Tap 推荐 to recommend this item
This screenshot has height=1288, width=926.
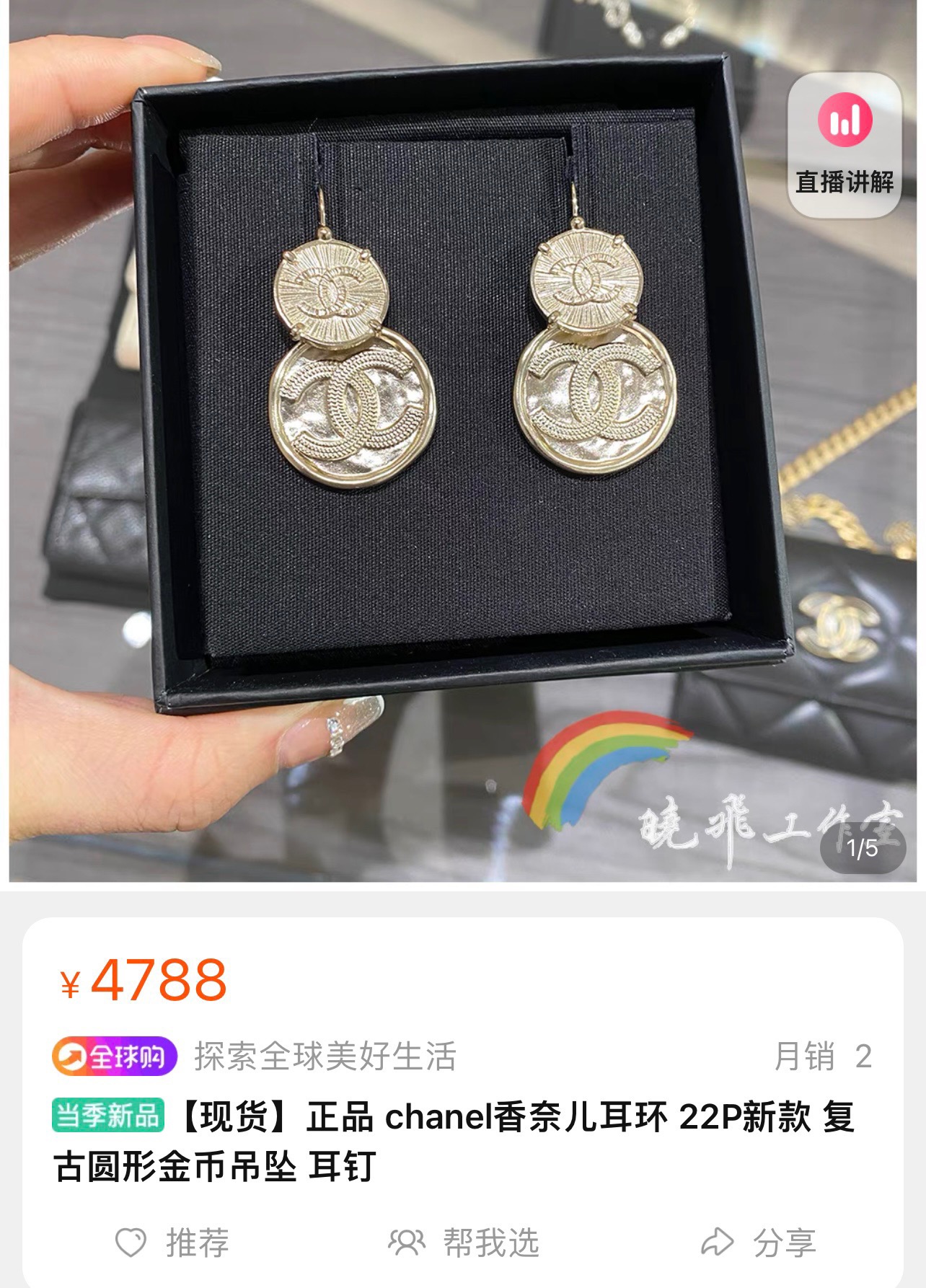click(x=173, y=1243)
